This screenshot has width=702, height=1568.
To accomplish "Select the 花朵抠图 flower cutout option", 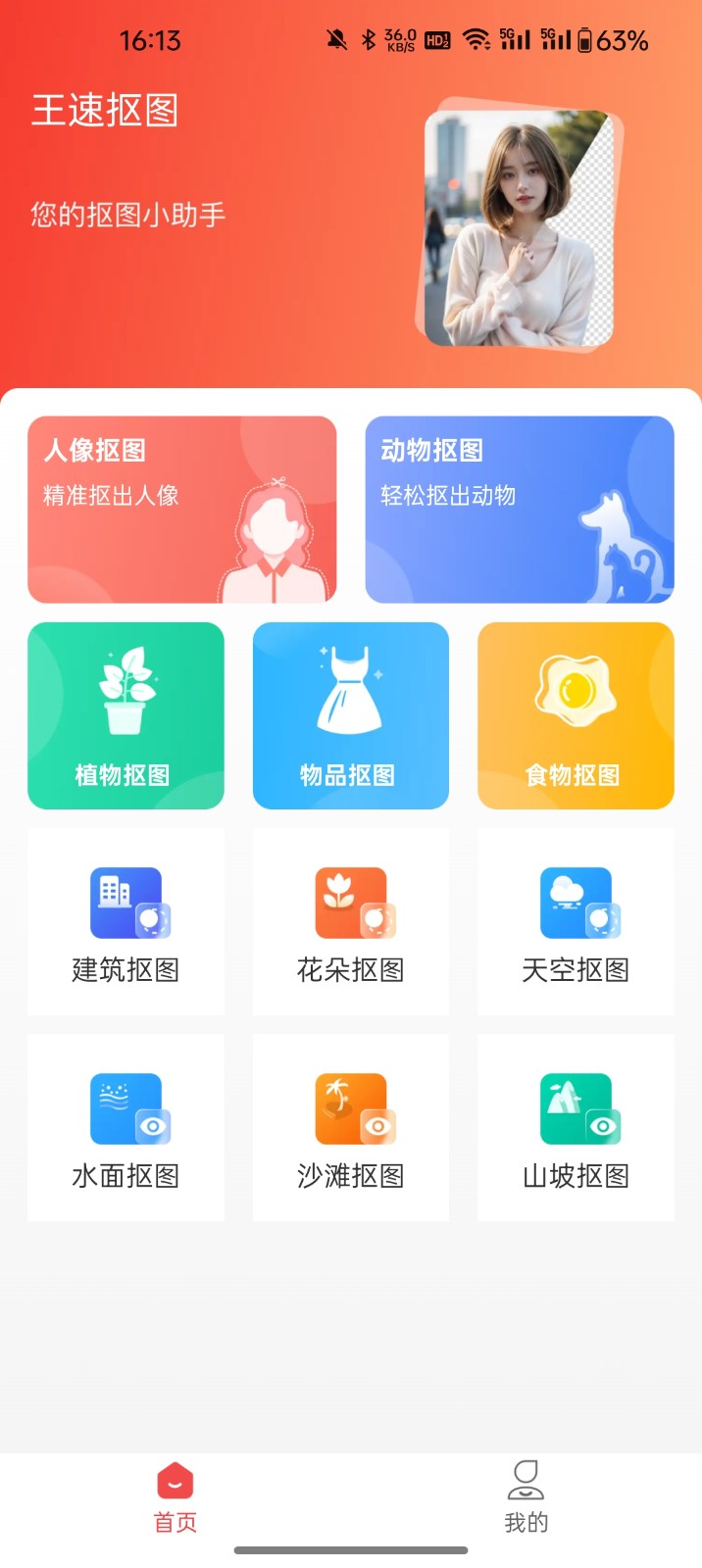I will pos(350,921).
